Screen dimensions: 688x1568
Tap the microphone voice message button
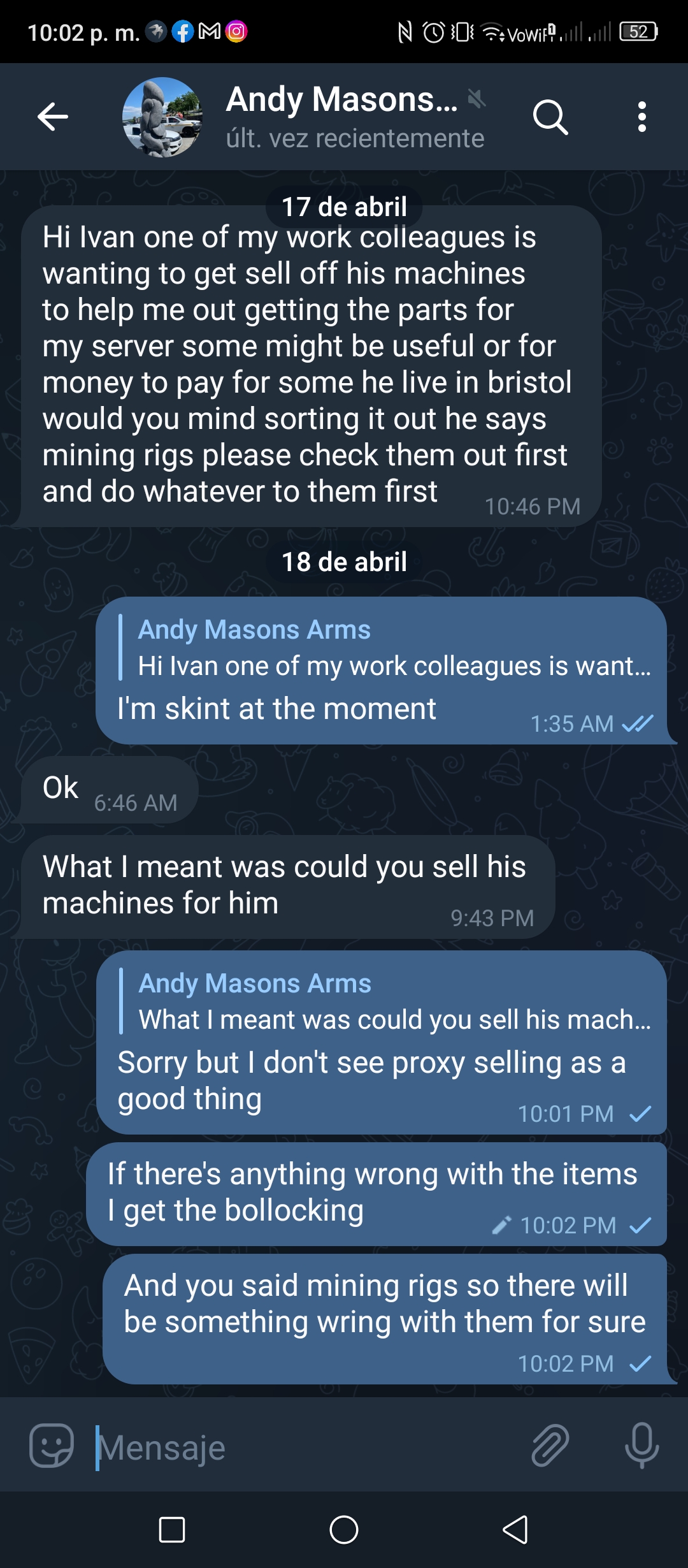click(641, 1445)
